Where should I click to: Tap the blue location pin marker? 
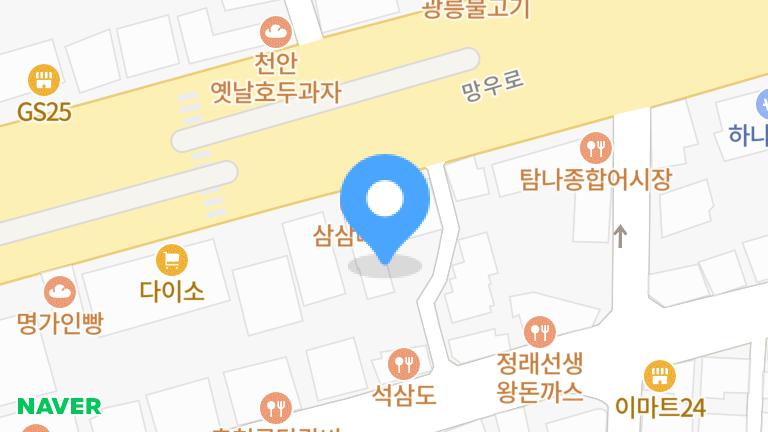click(385, 201)
